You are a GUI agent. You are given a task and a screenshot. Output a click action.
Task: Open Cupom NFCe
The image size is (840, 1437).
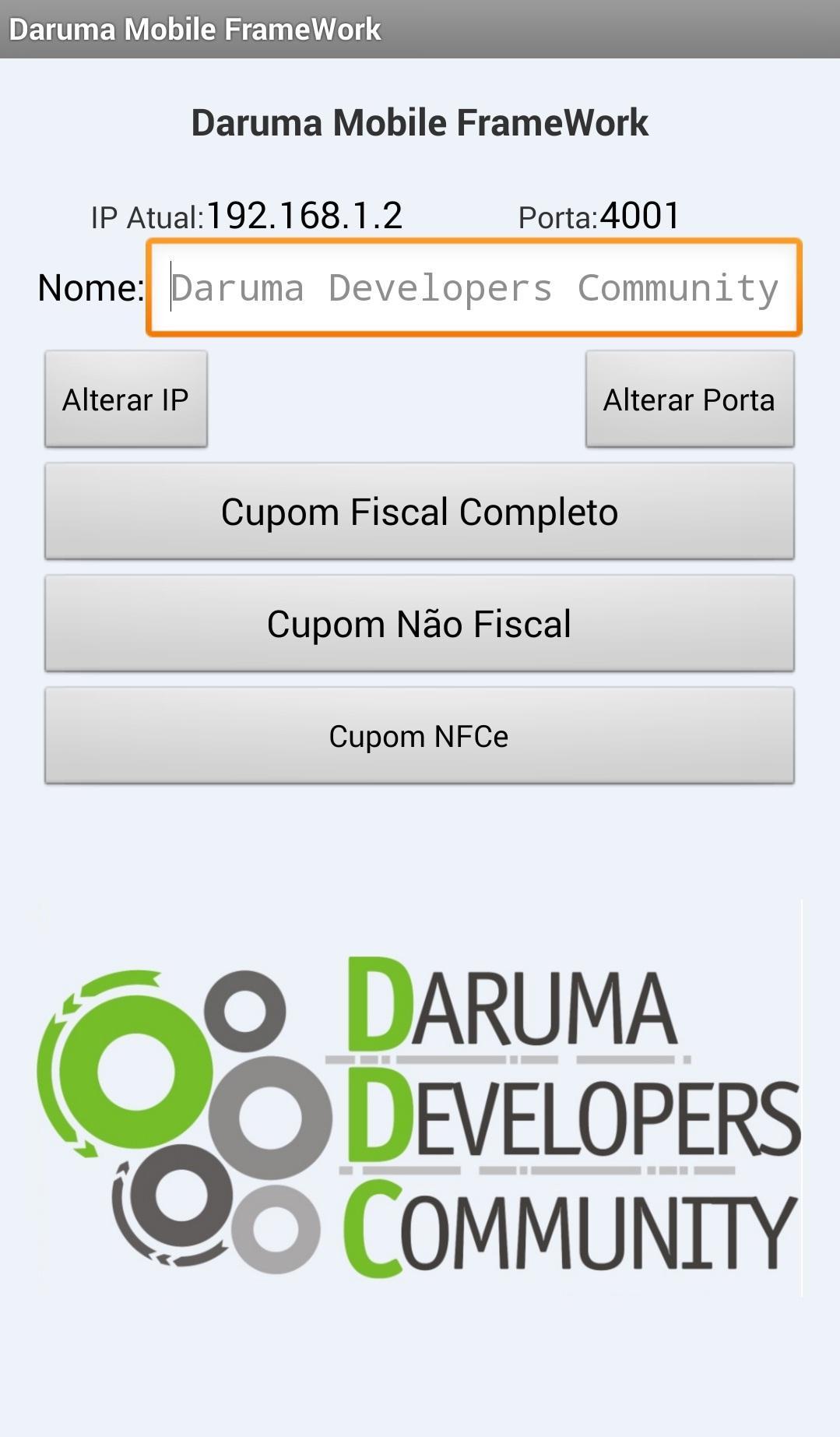[x=420, y=735]
